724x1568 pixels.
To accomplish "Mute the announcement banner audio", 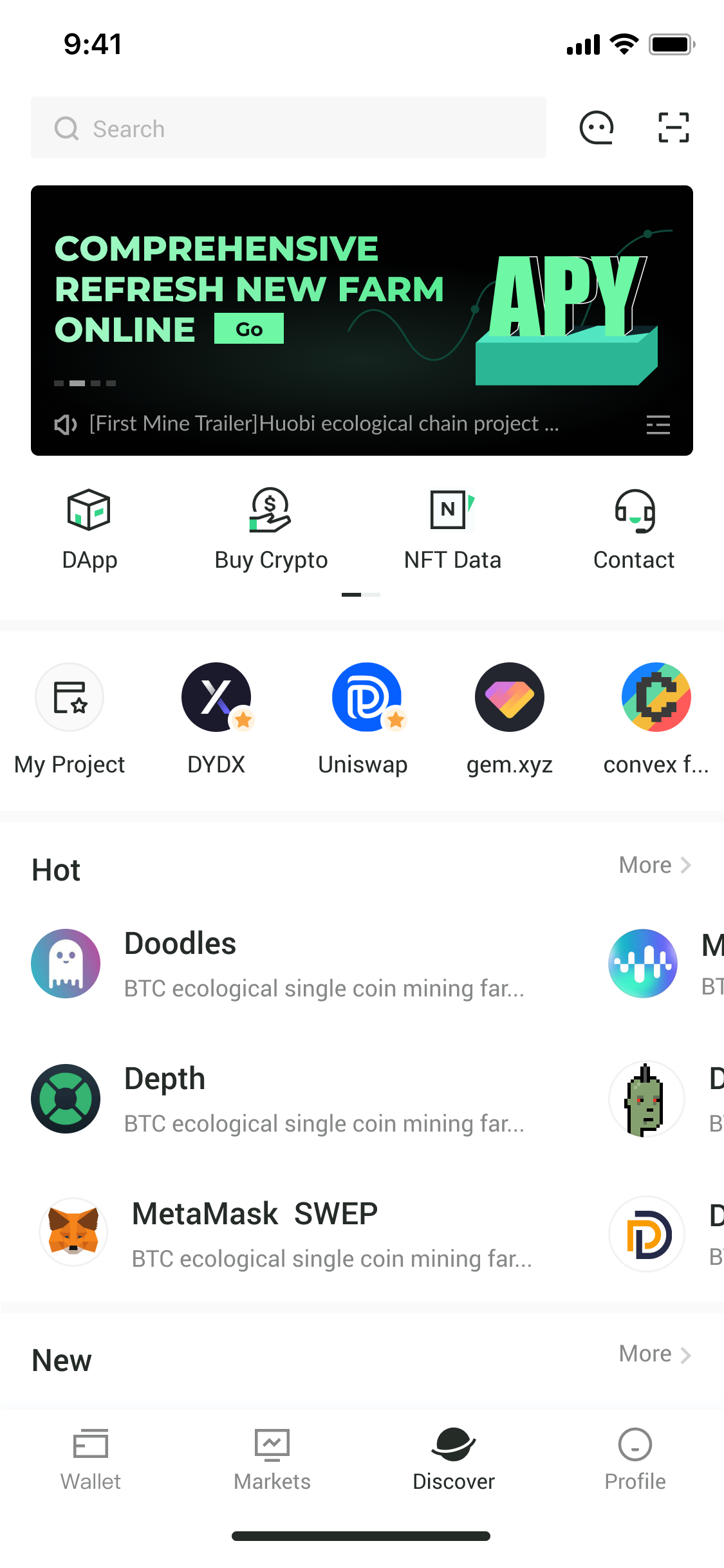I will coord(65,424).
